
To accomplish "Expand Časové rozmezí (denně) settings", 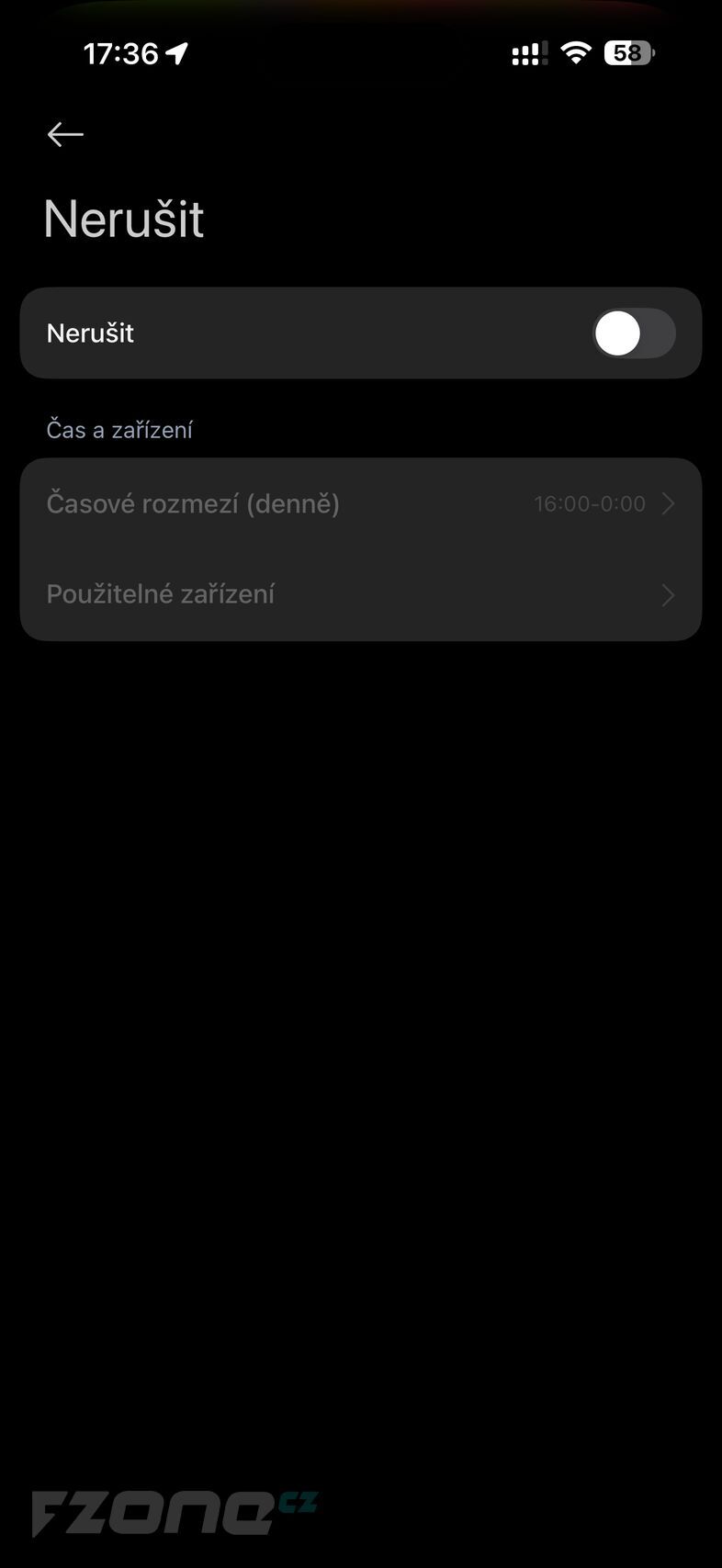I will pyautogui.click(x=360, y=503).
